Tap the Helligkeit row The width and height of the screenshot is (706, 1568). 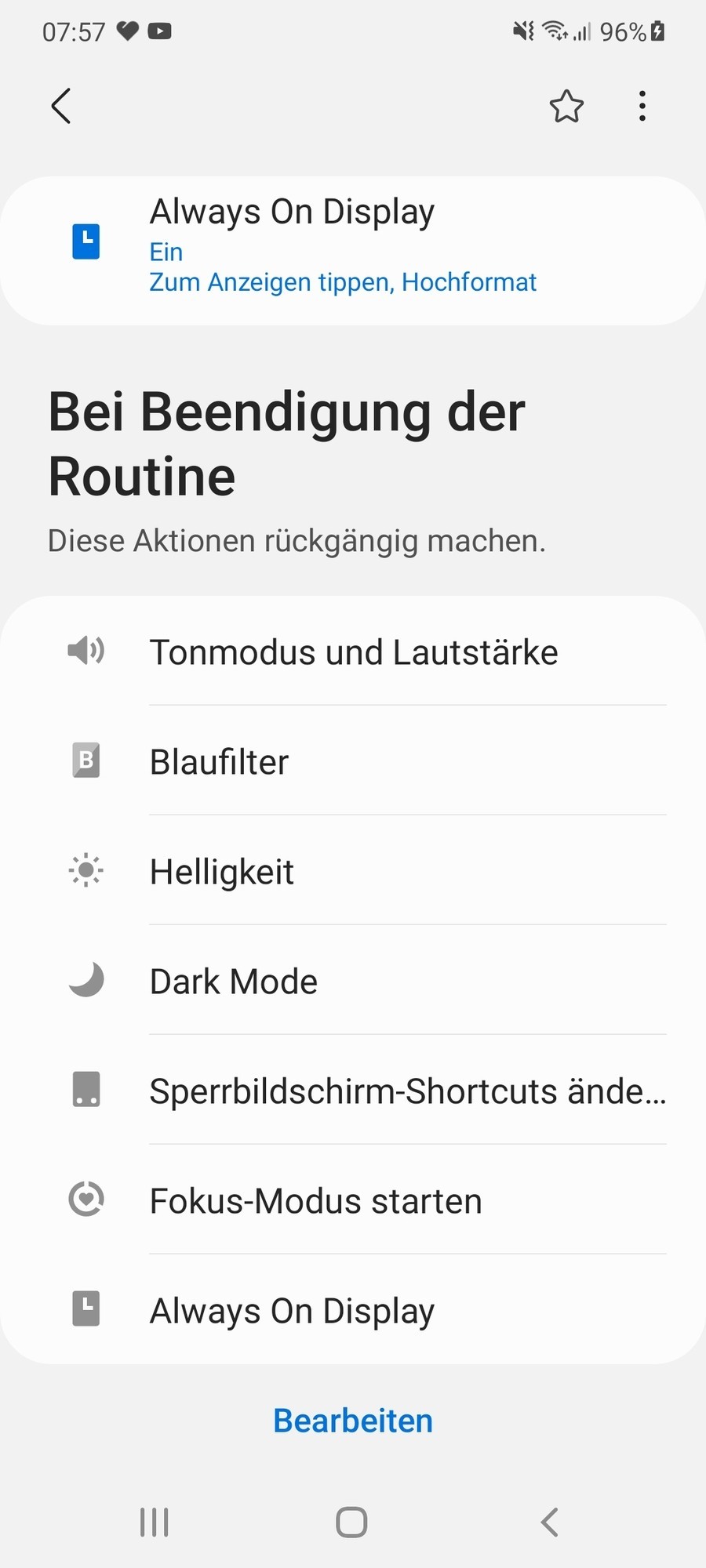[x=353, y=871]
